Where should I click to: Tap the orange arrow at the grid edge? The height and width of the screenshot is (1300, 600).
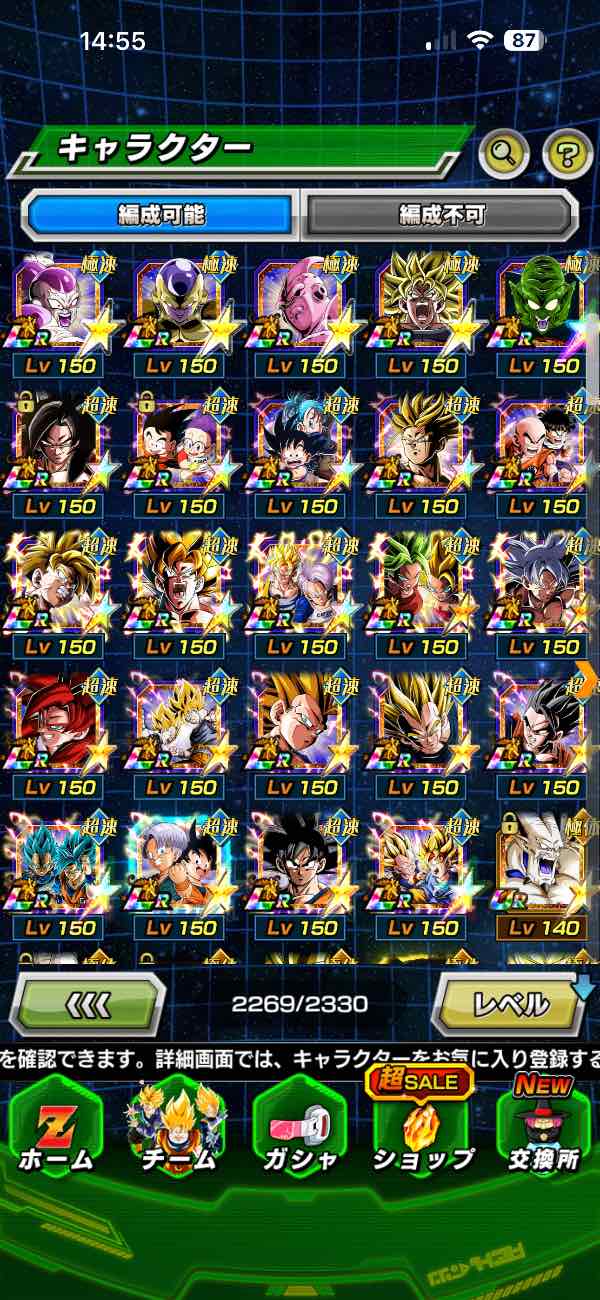coord(587,678)
